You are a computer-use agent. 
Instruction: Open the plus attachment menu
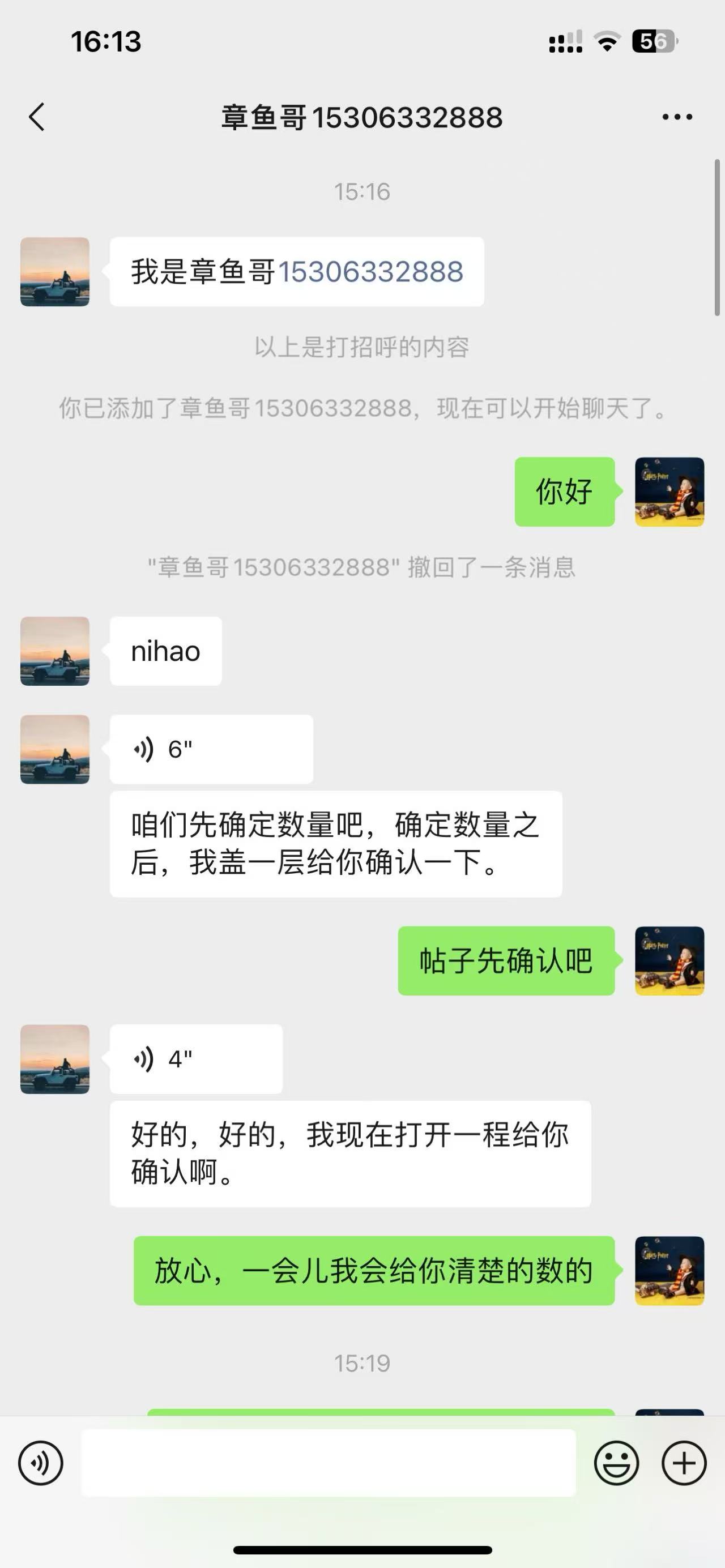(684, 1463)
